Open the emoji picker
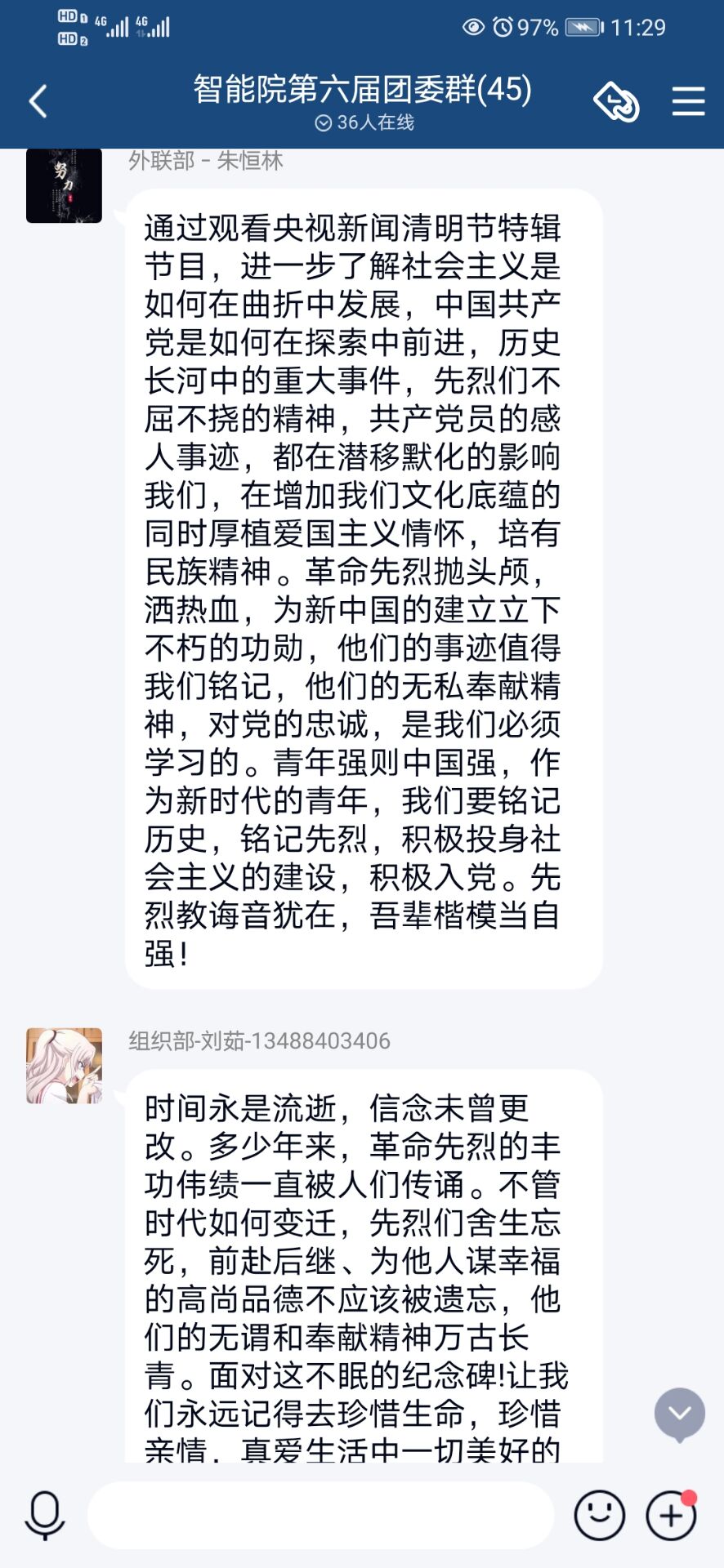 point(599,1516)
